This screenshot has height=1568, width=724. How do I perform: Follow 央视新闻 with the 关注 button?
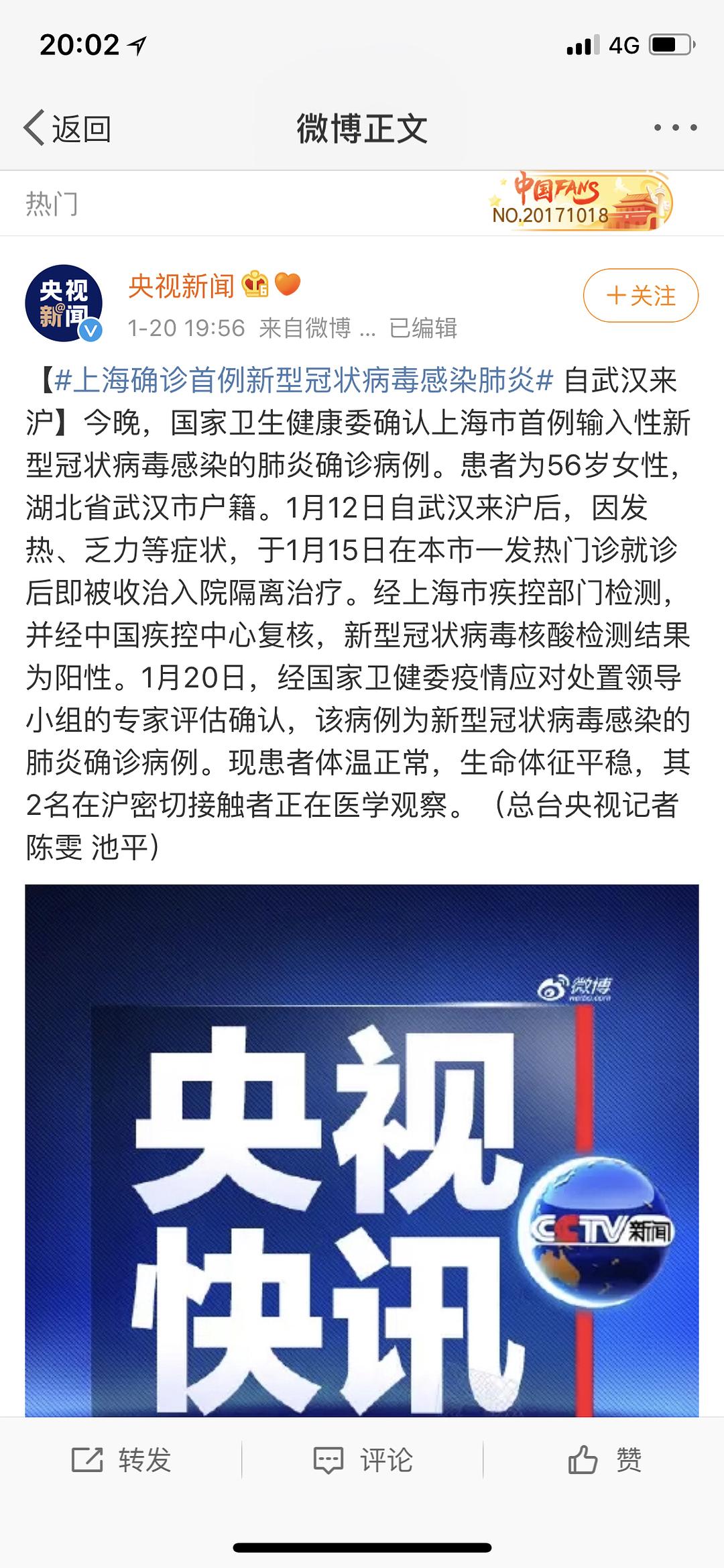point(640,295)
